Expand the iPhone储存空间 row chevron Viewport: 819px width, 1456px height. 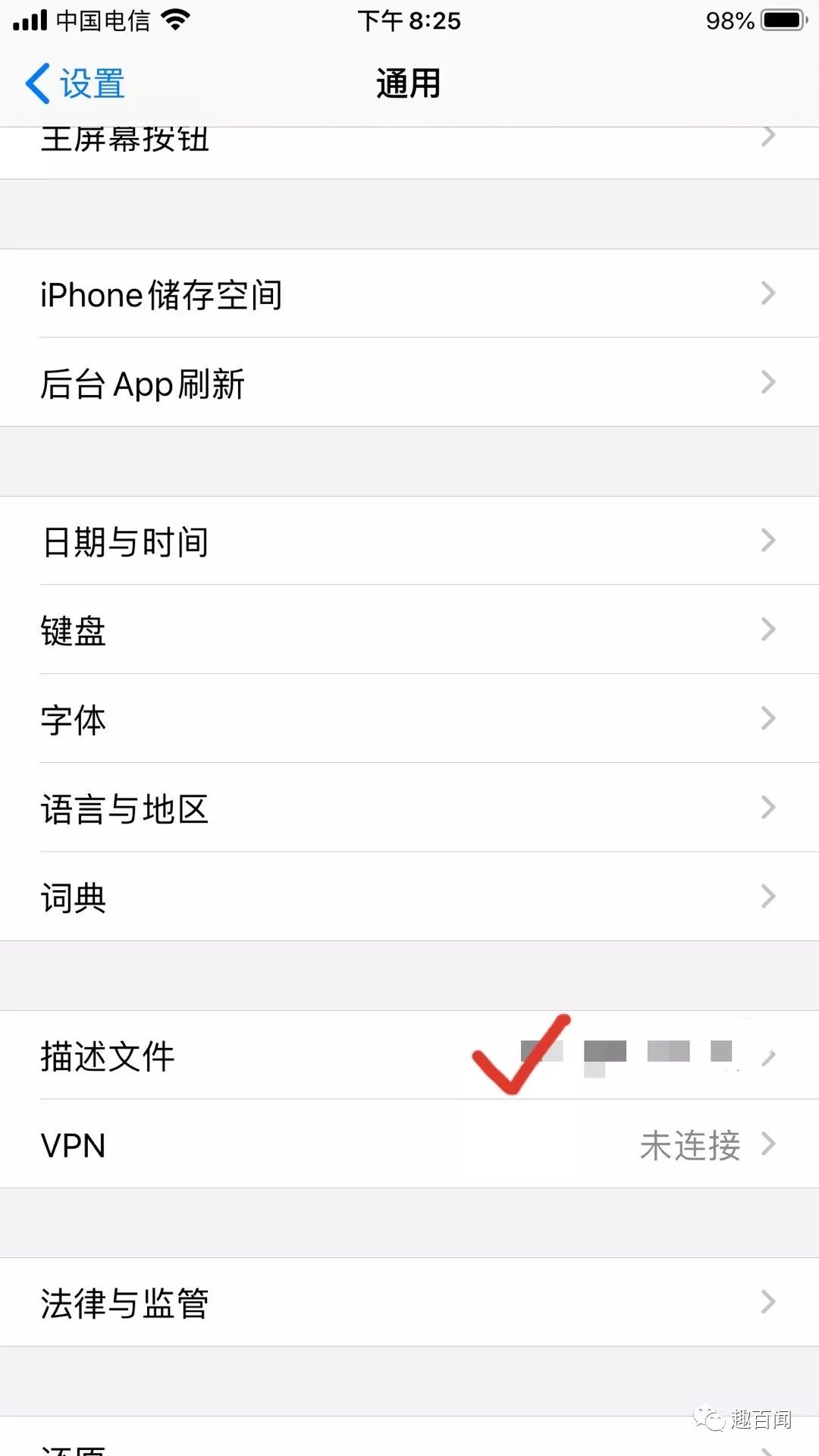[x=767, y=294]
